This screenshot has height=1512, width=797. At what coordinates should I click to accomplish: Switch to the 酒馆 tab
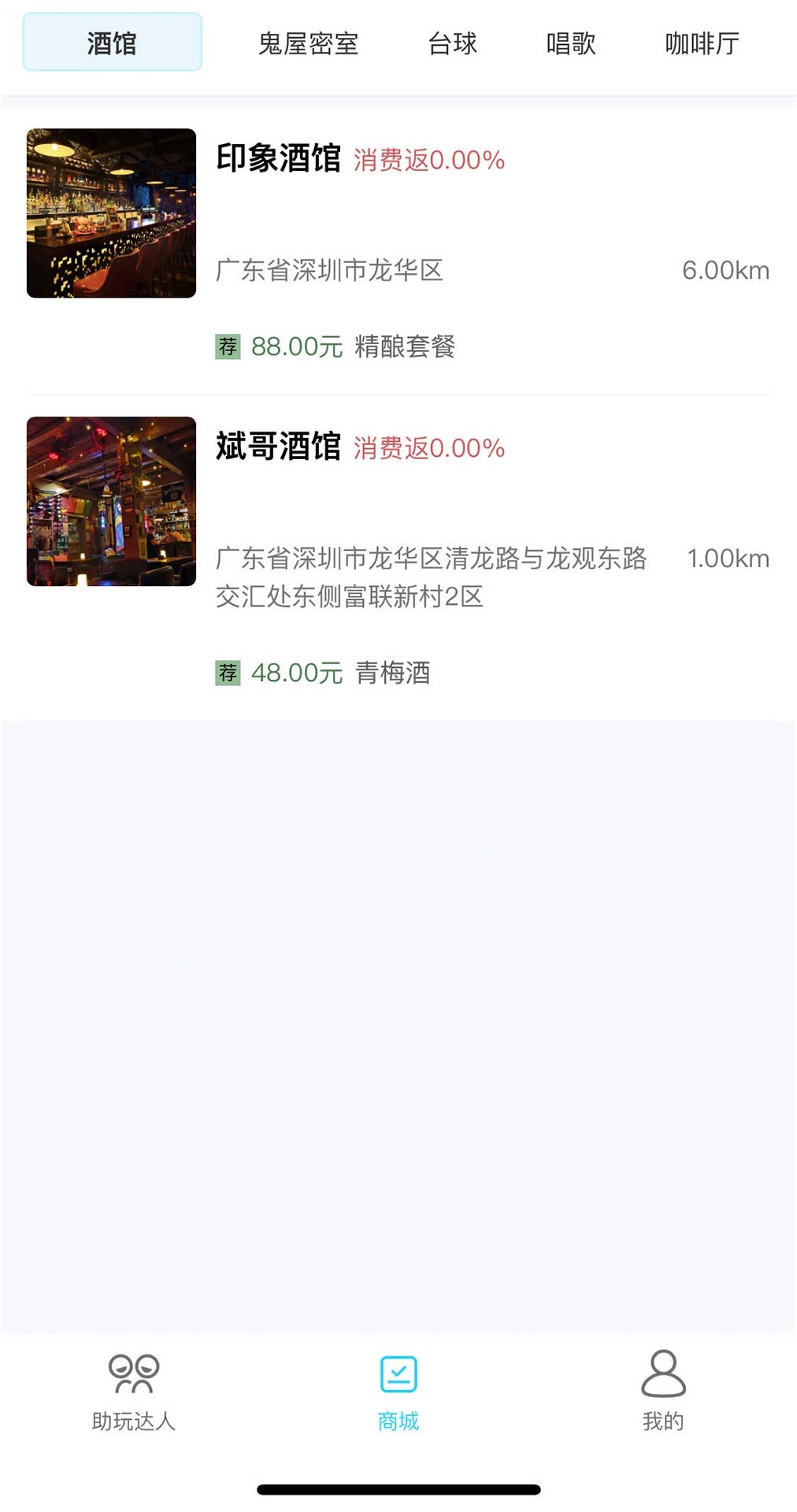[112, 43]
